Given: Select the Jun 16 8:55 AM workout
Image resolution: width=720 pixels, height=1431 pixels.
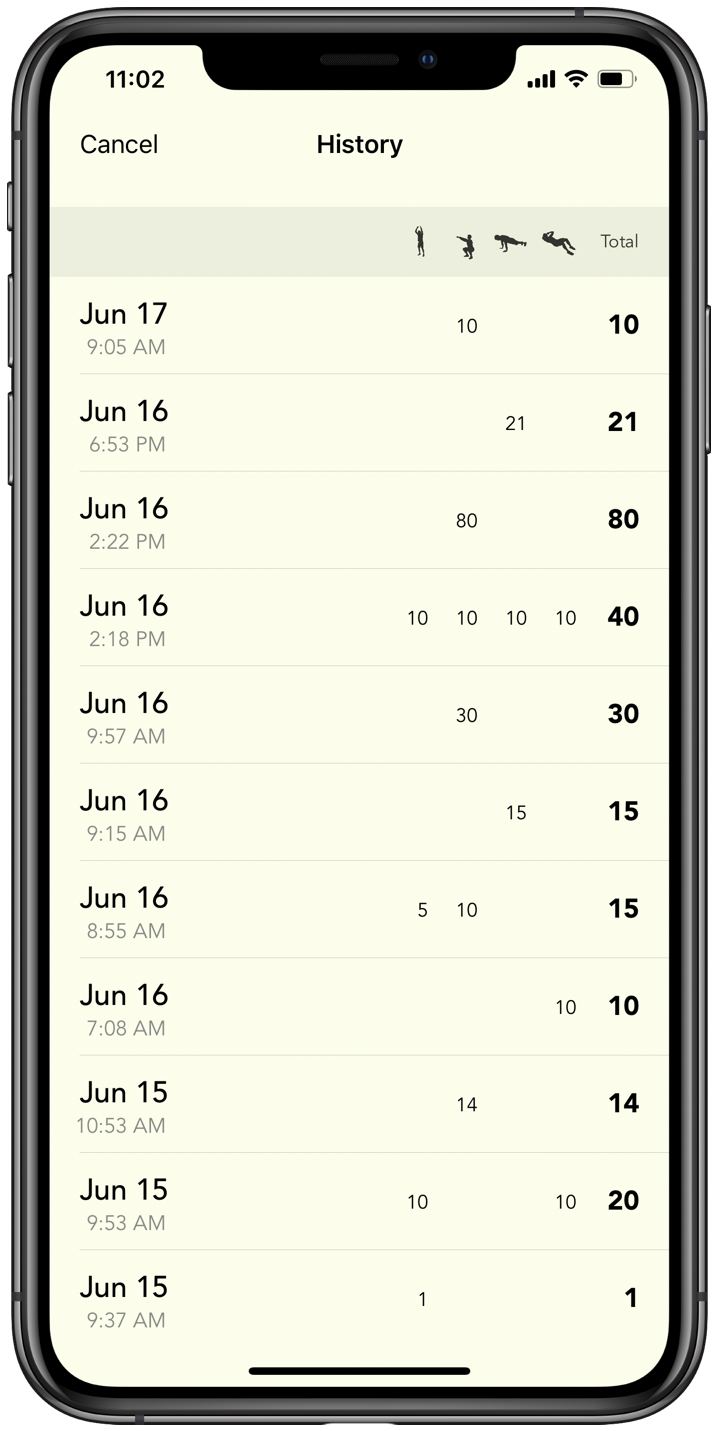Looking at the screenshot, I should (x=359, y=910).
